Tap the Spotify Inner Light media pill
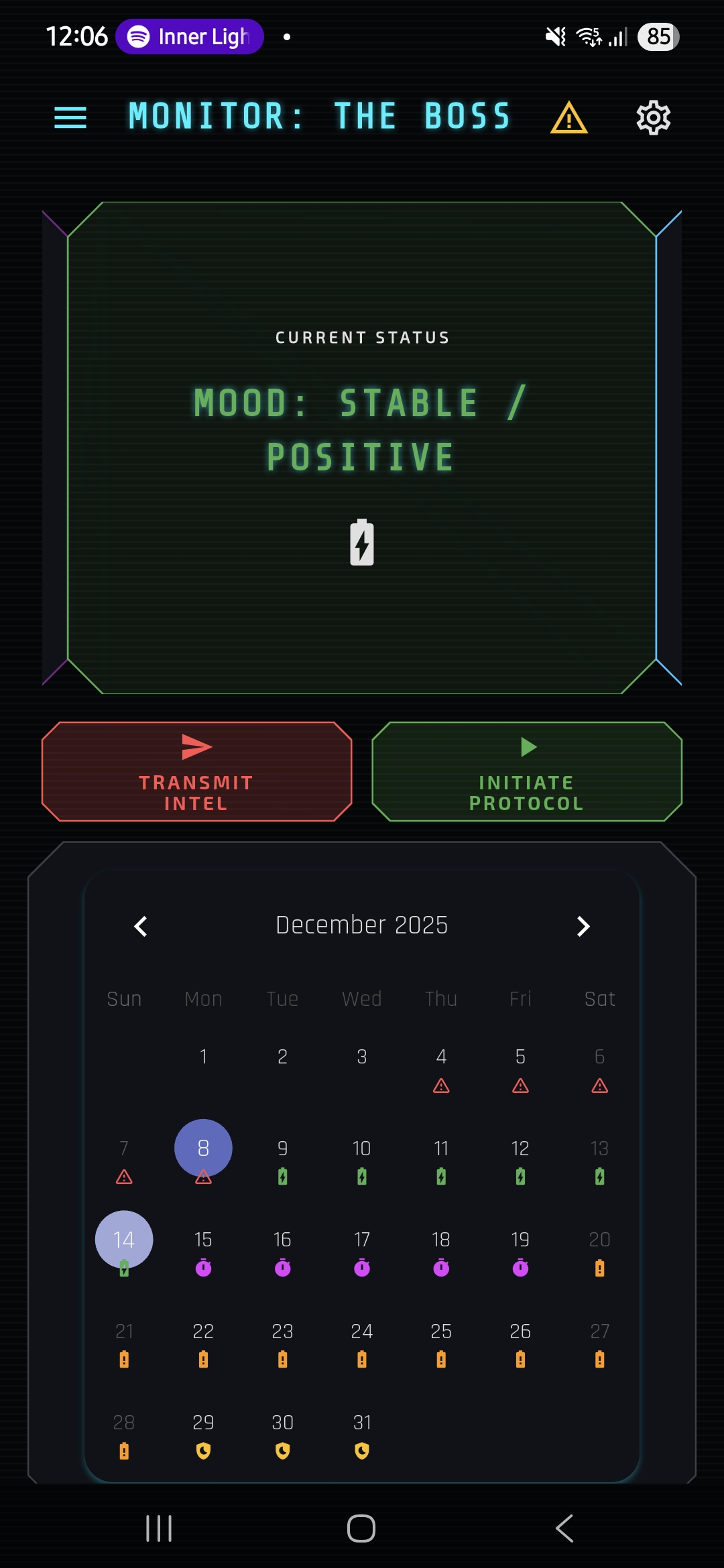Screen dimensions: 724x1568 pyautogui.click(x=190, y=37)
